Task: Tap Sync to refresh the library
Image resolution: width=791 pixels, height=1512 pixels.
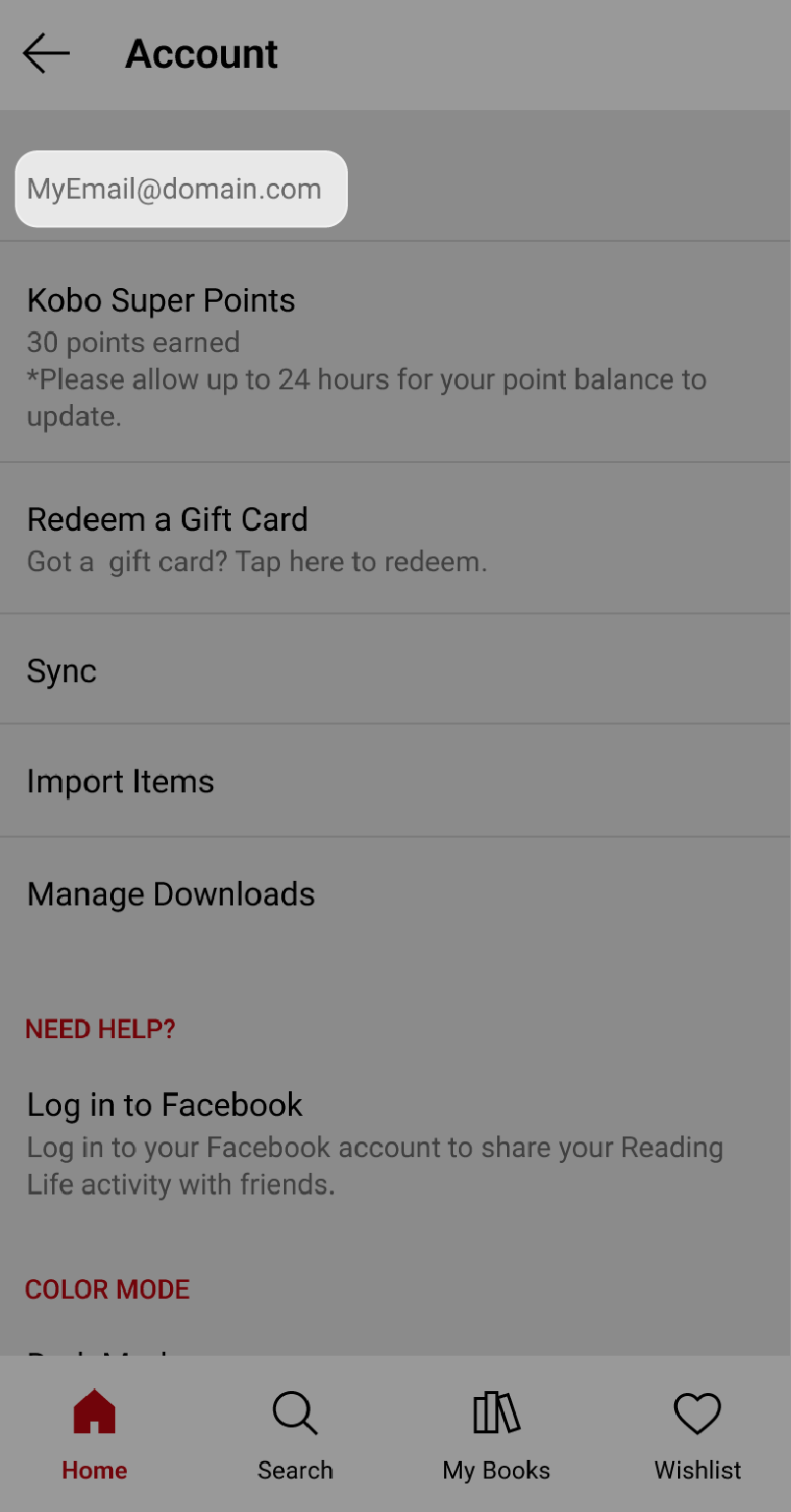Action: [x=393, y=670]
